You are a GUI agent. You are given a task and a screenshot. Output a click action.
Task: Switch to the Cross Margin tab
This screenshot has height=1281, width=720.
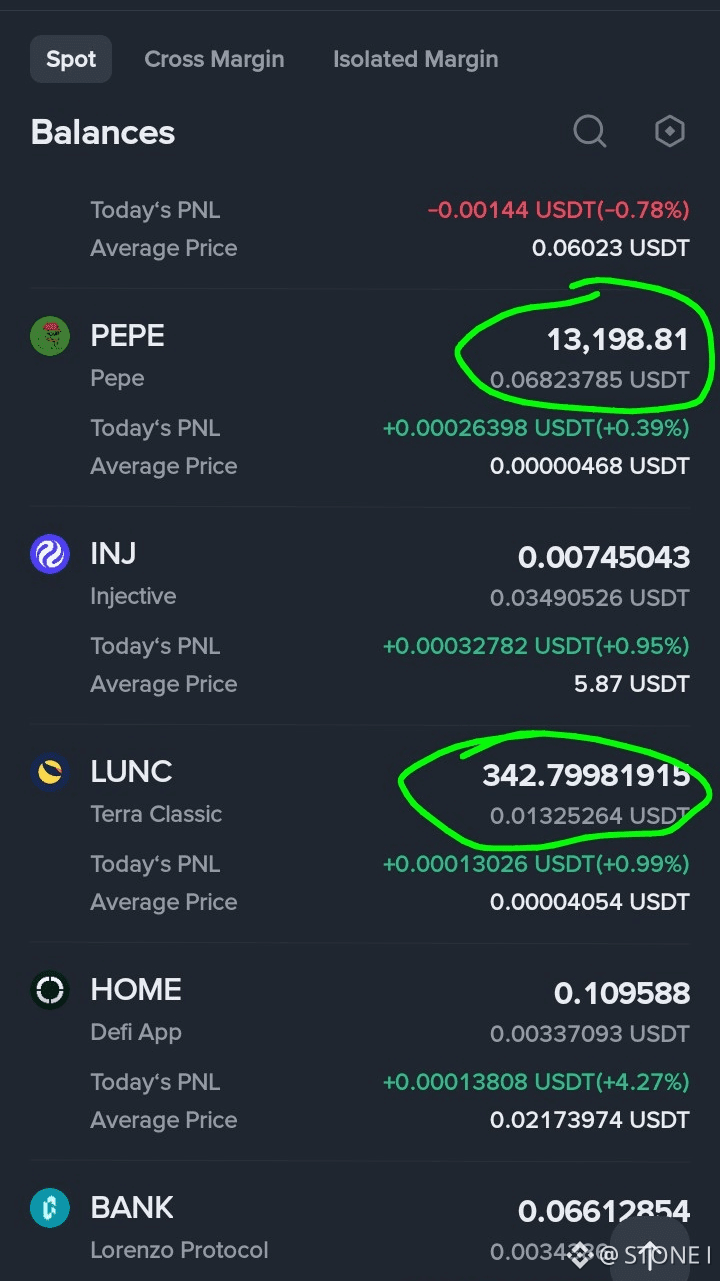[x=214, y=59]
